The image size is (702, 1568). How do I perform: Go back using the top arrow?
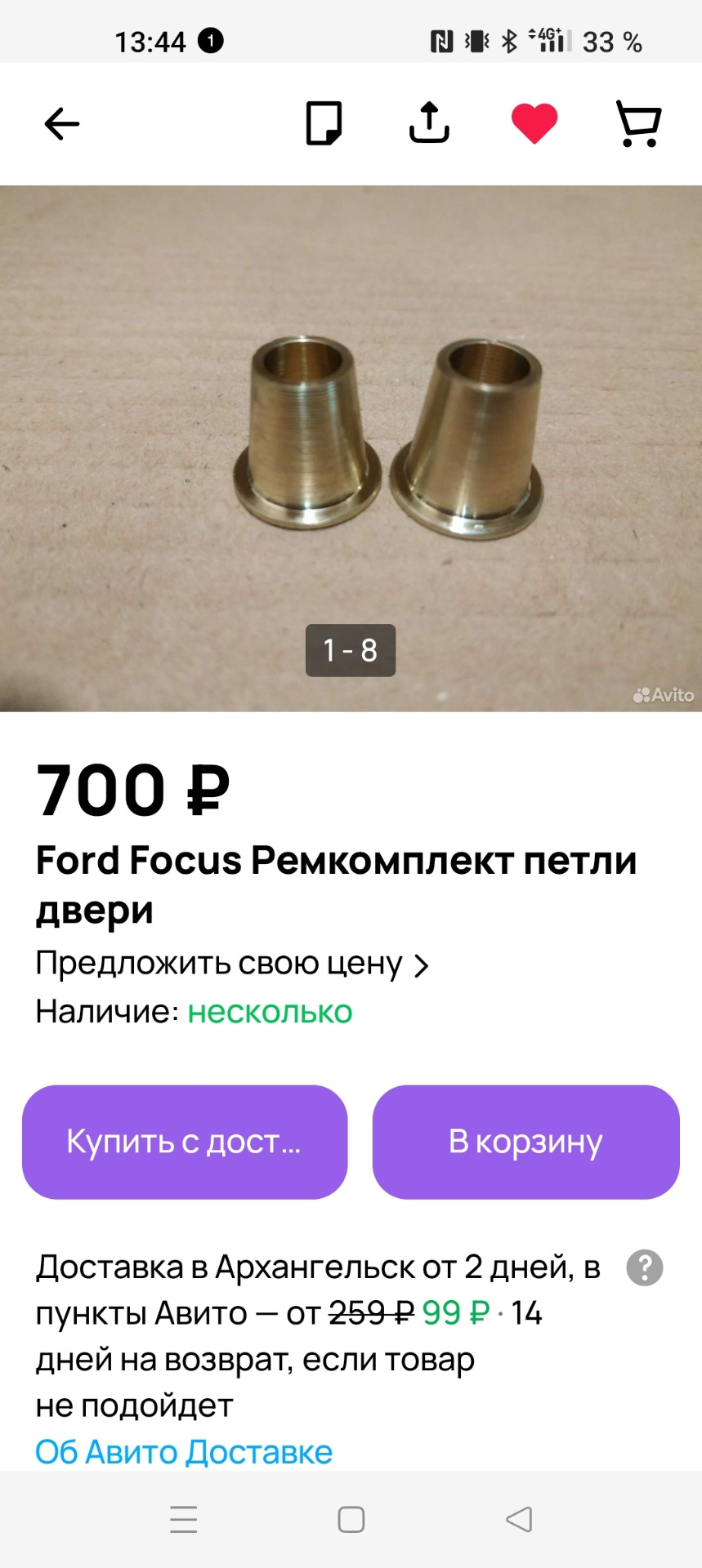61,124
